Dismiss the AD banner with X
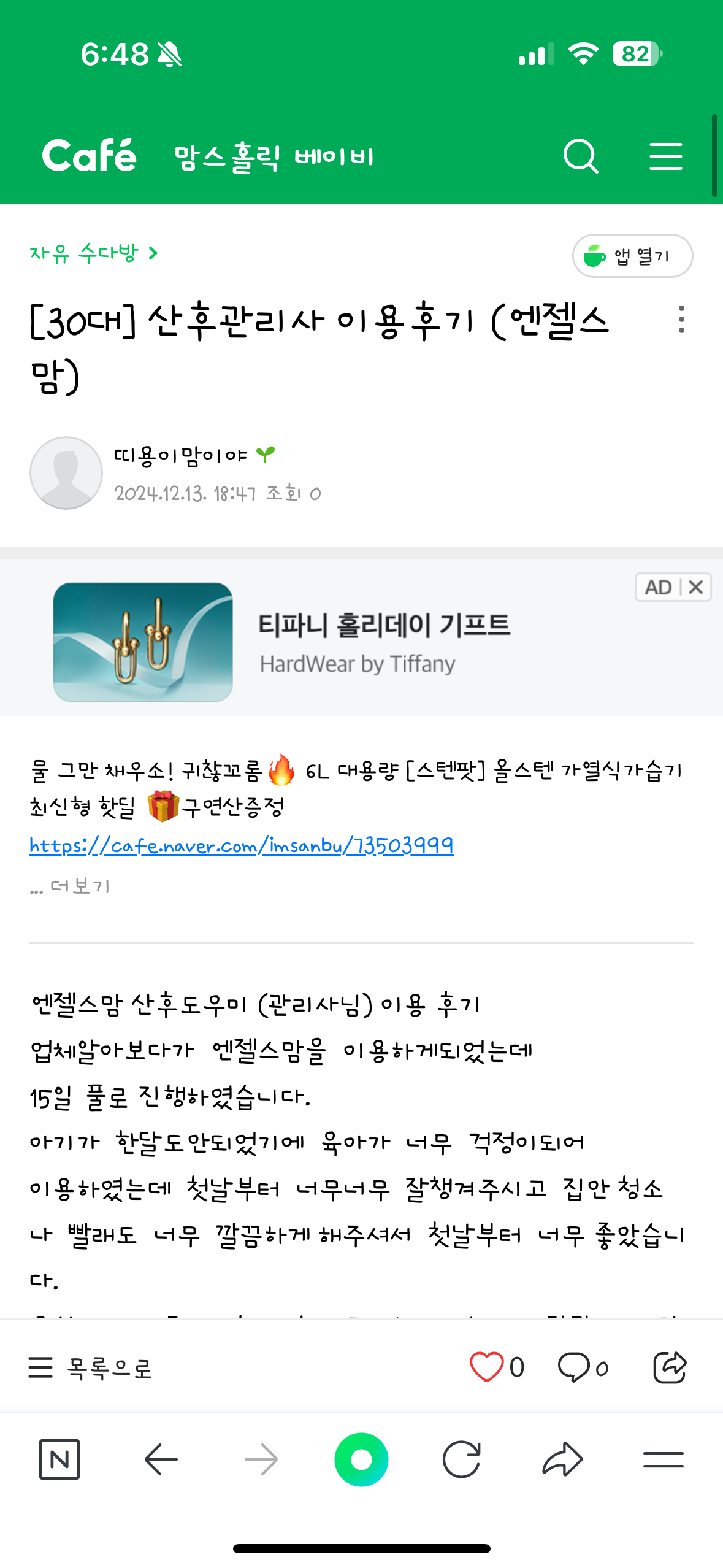The width and height of the screenshot is (723, 1568). point(696,587)
